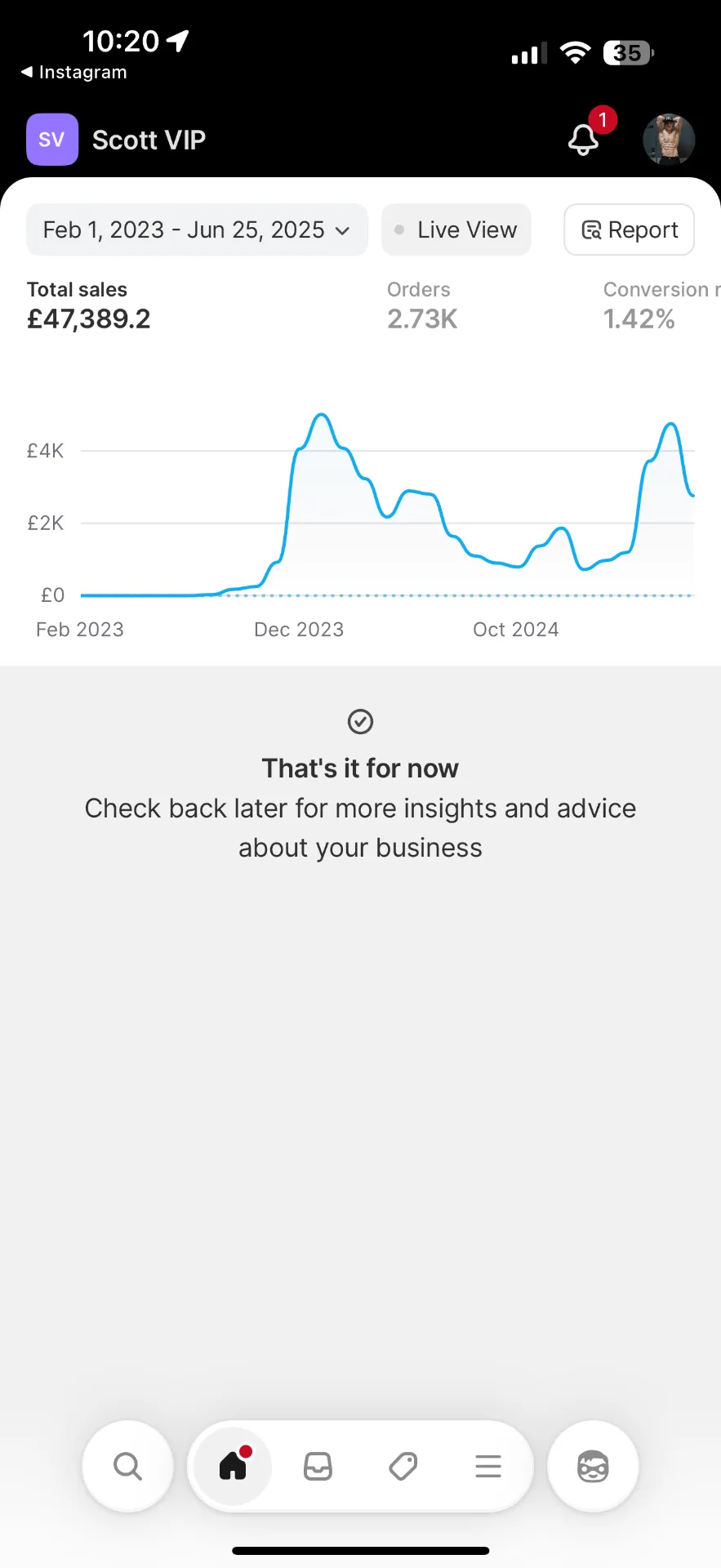Image resolution: width=721 pixels, height=1568 pixels.
Task: Open the account profile picture
Action: click(669, 140)
